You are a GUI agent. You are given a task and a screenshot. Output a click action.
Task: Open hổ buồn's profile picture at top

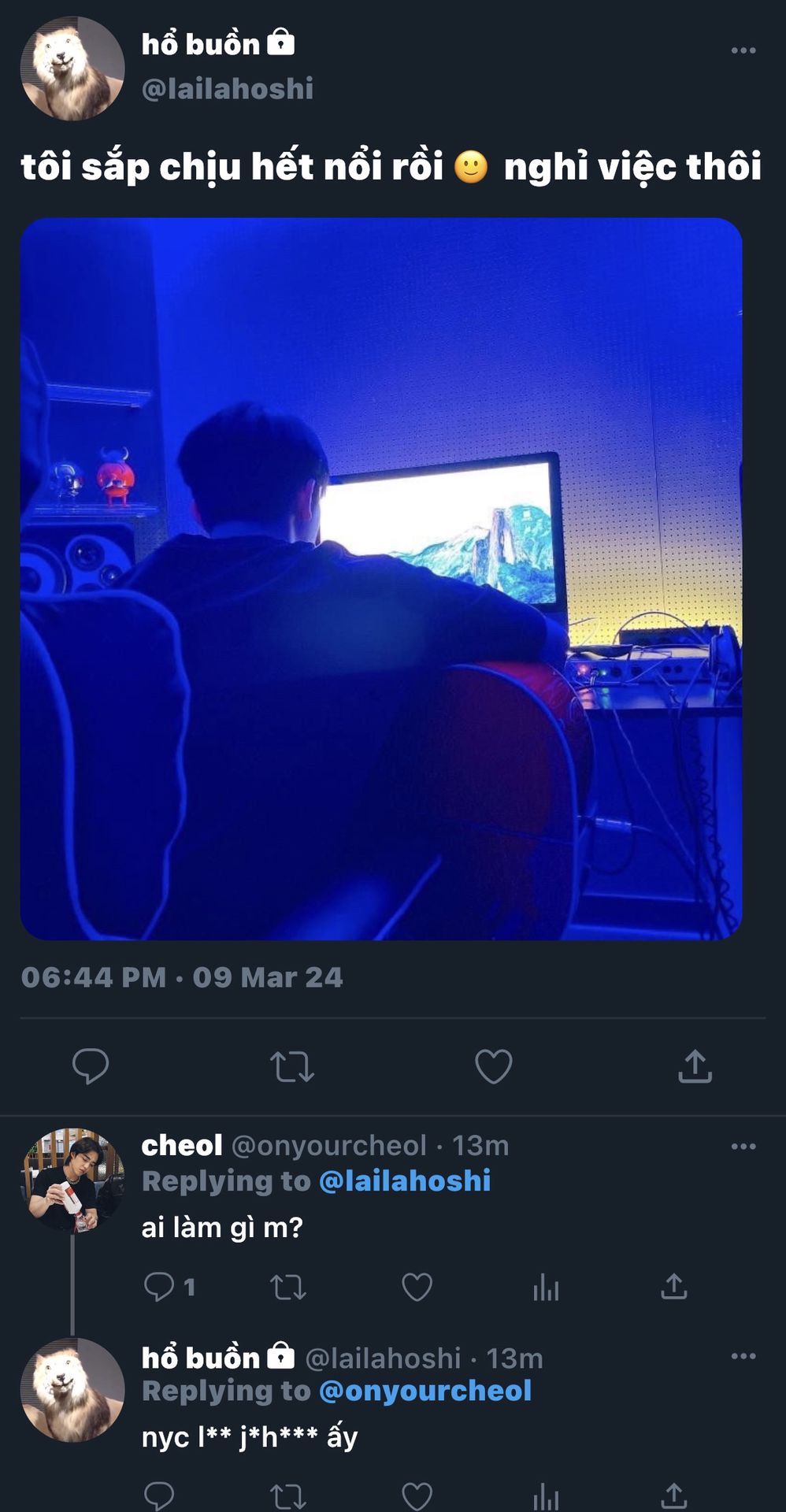pyautogui.click(x=72, y=69)
